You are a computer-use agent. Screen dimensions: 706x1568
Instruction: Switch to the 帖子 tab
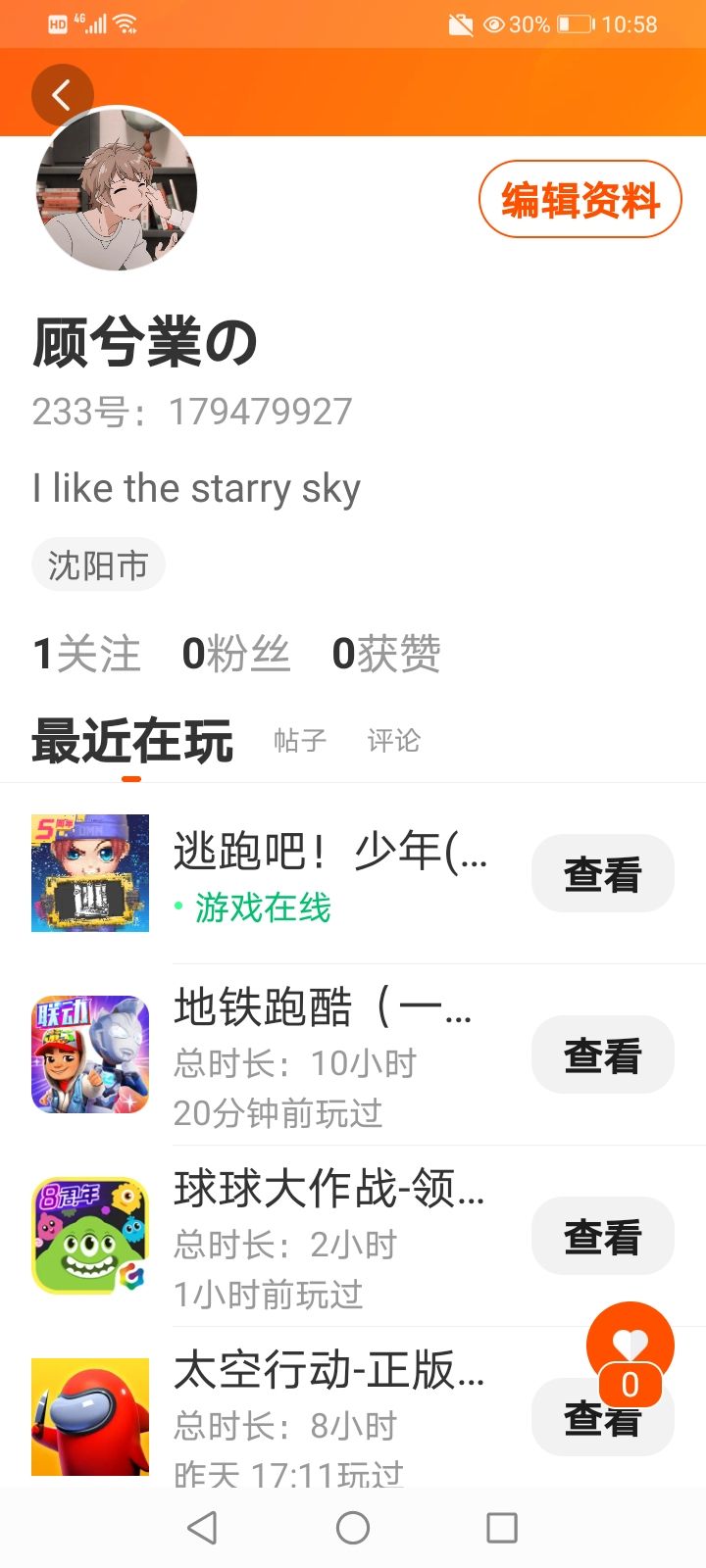click(300, 740)
